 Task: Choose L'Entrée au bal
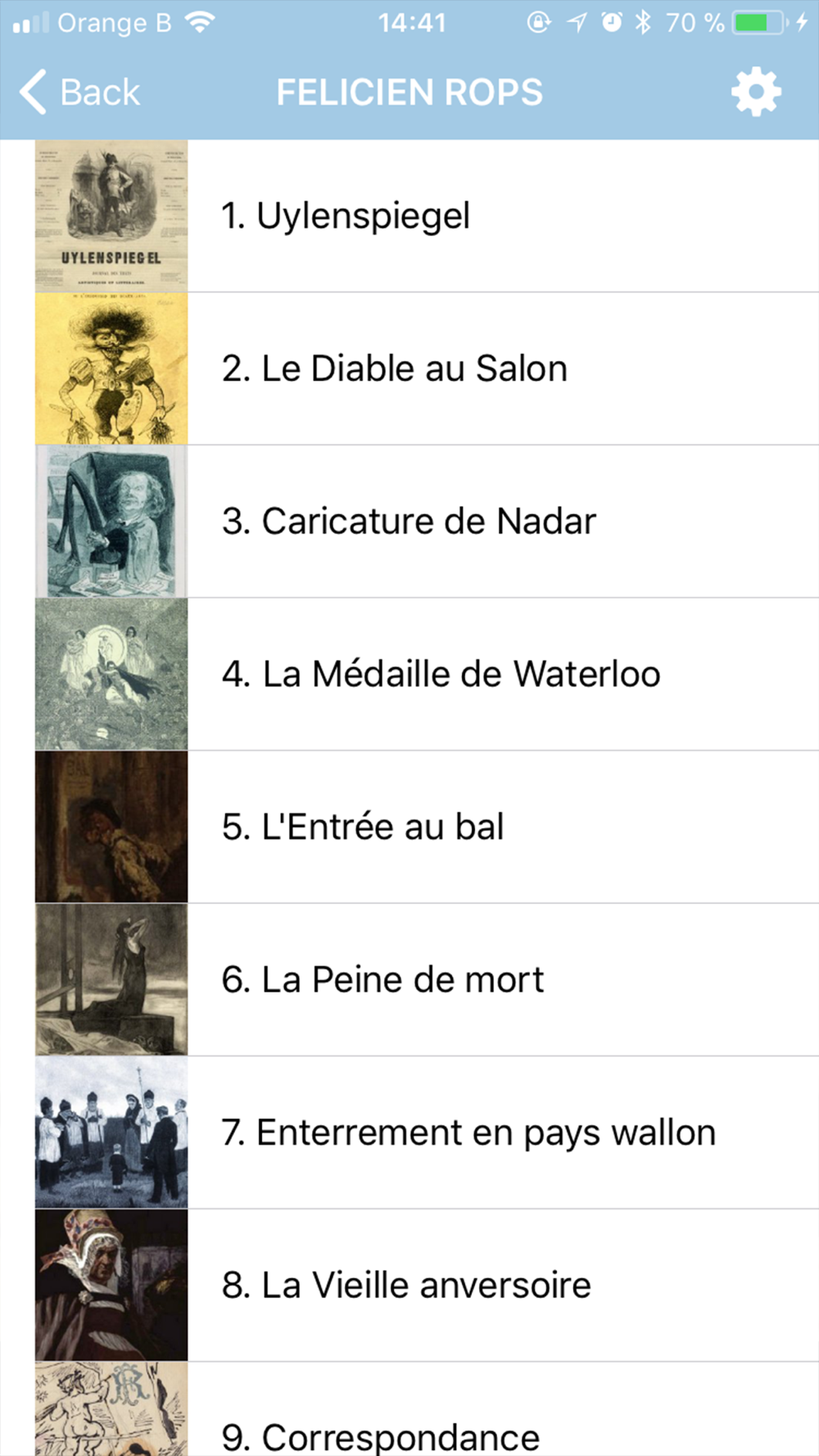click(x=363, y=827)
